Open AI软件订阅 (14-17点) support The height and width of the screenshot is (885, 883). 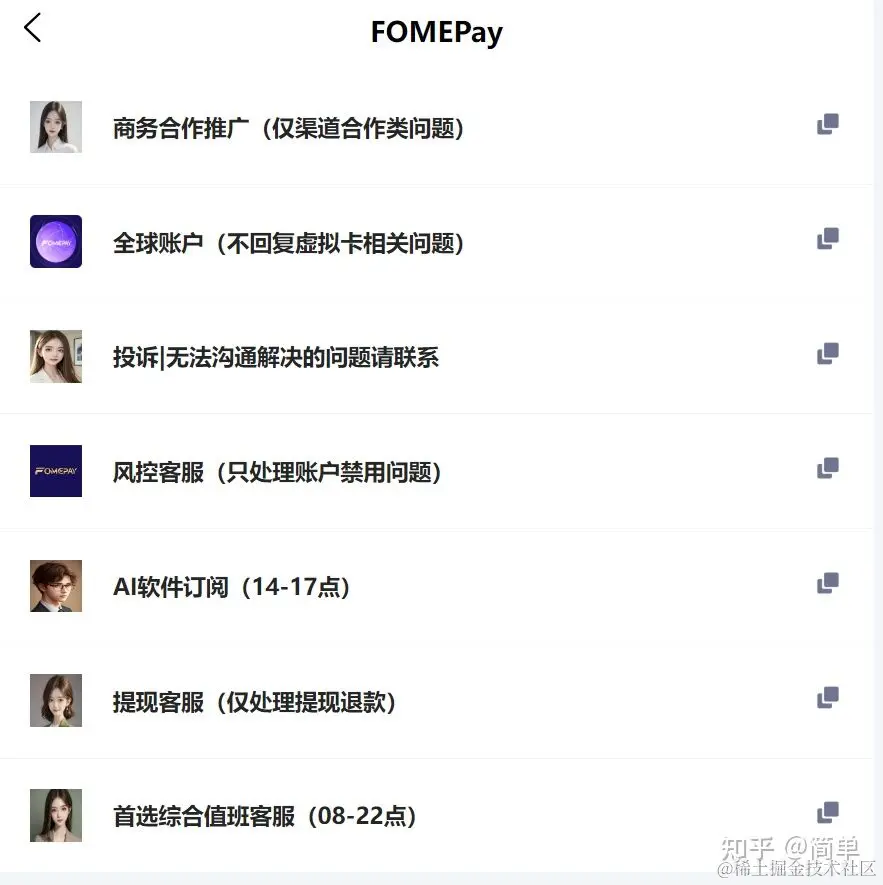point(231,587)
